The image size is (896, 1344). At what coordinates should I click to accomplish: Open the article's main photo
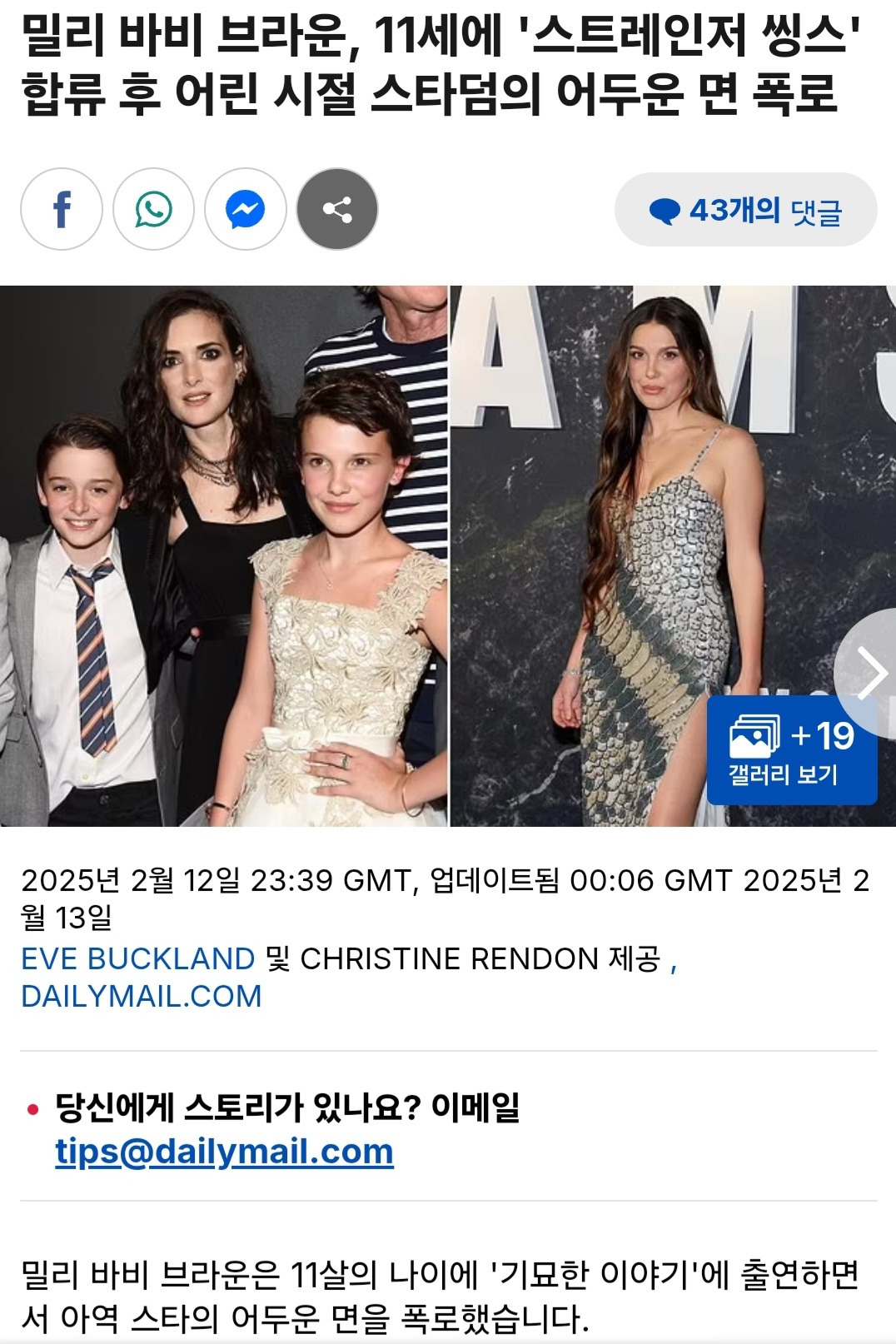coord(333,556)
